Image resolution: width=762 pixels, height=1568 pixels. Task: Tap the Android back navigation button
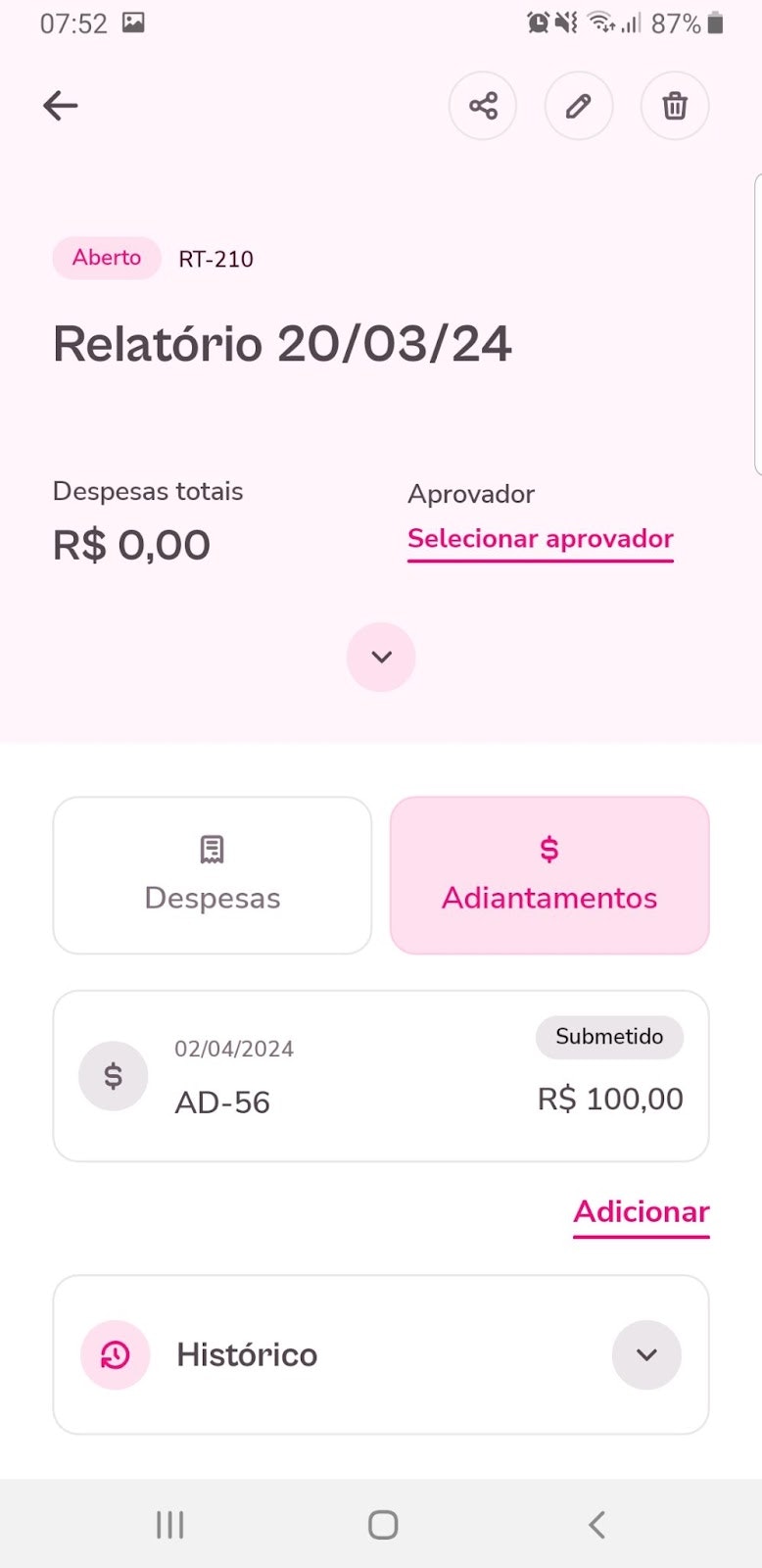pyautogui.click(x=596, y=1524)
